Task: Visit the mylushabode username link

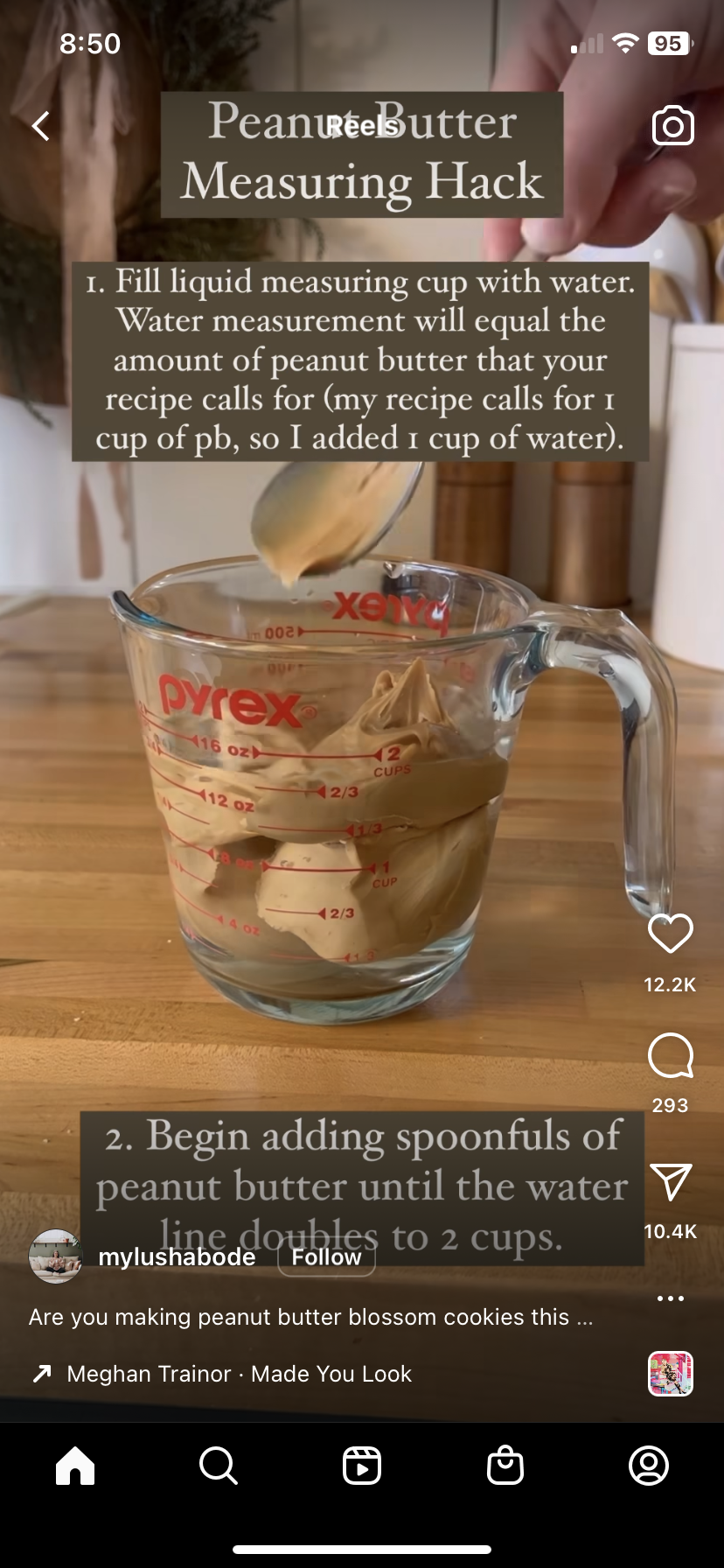Action: click(x=177, y=1257)
